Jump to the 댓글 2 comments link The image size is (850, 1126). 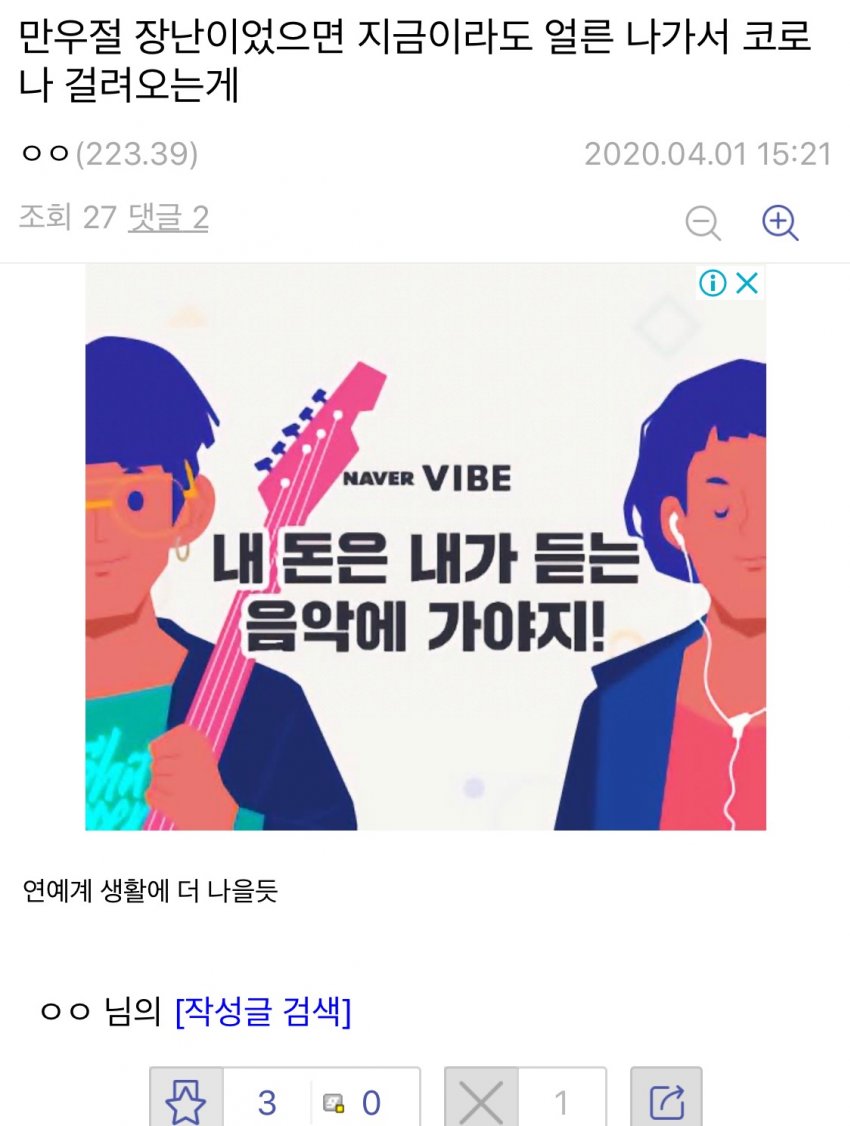[168, 217]
